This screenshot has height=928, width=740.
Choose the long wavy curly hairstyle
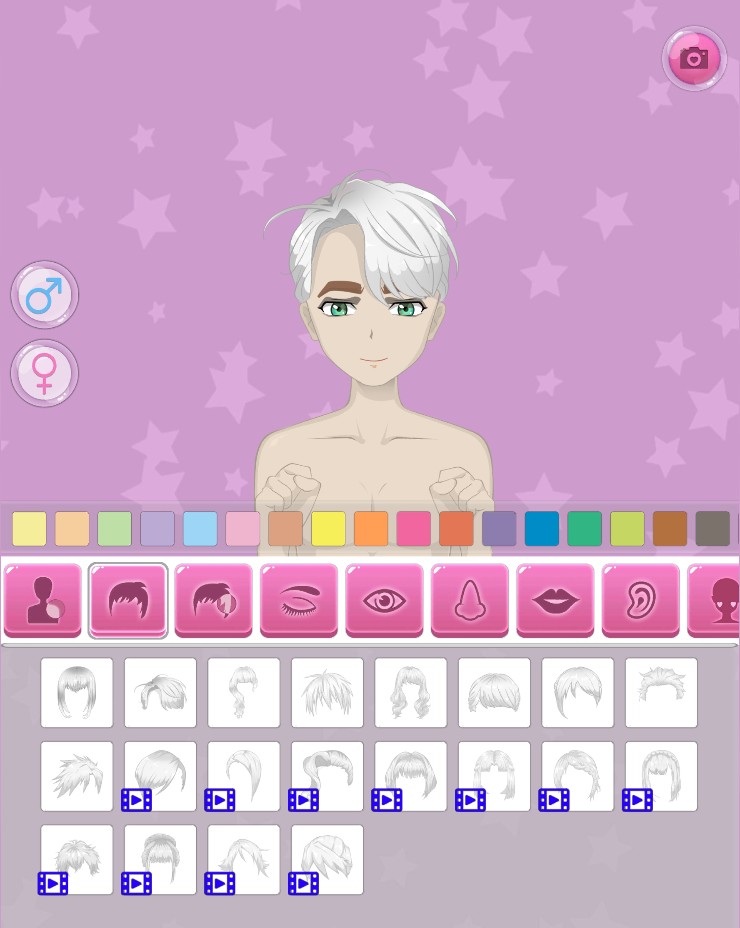click(411, 692)
